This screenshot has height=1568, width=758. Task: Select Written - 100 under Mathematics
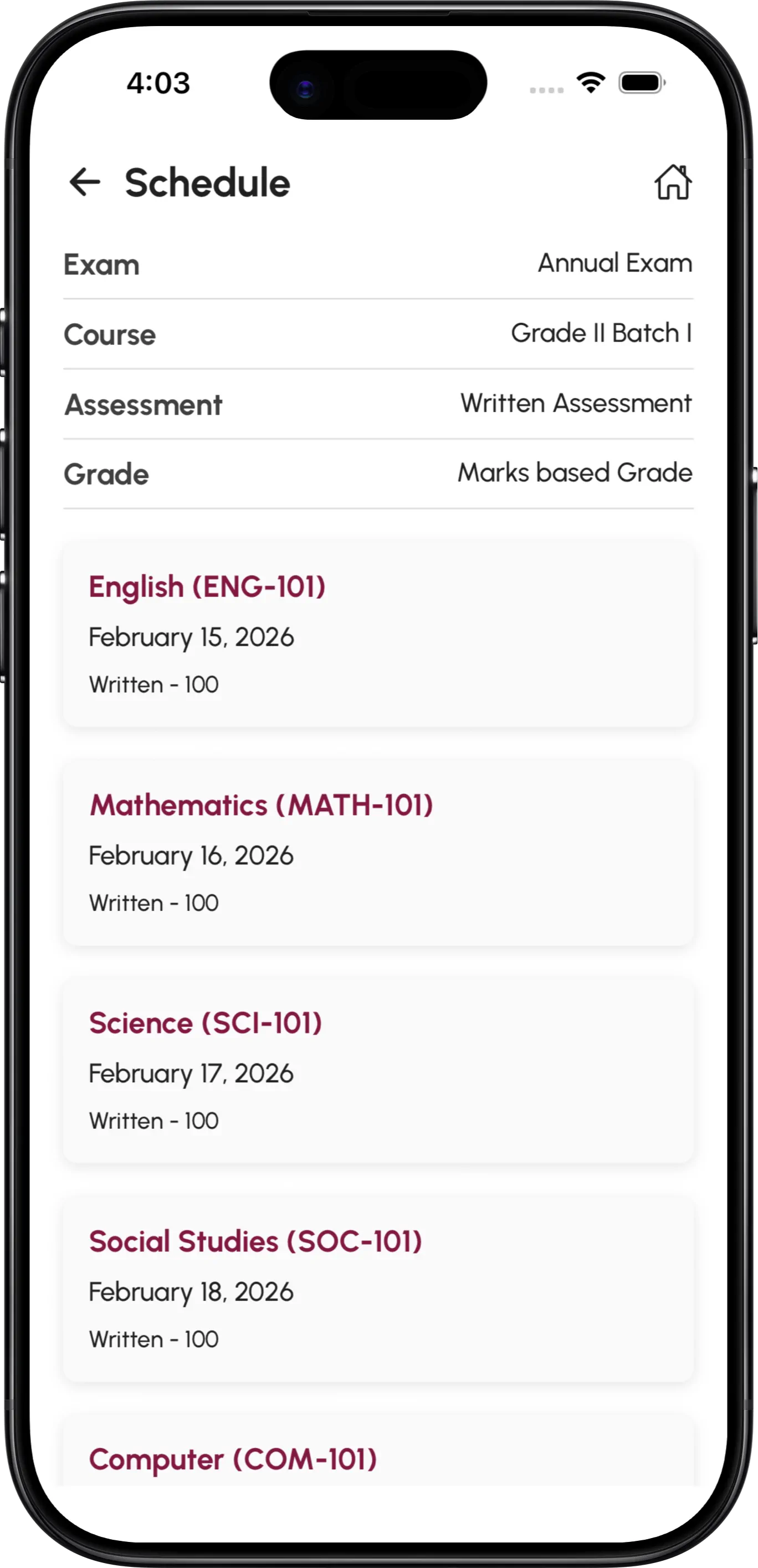pyautogui.click(x=153, y=902)
